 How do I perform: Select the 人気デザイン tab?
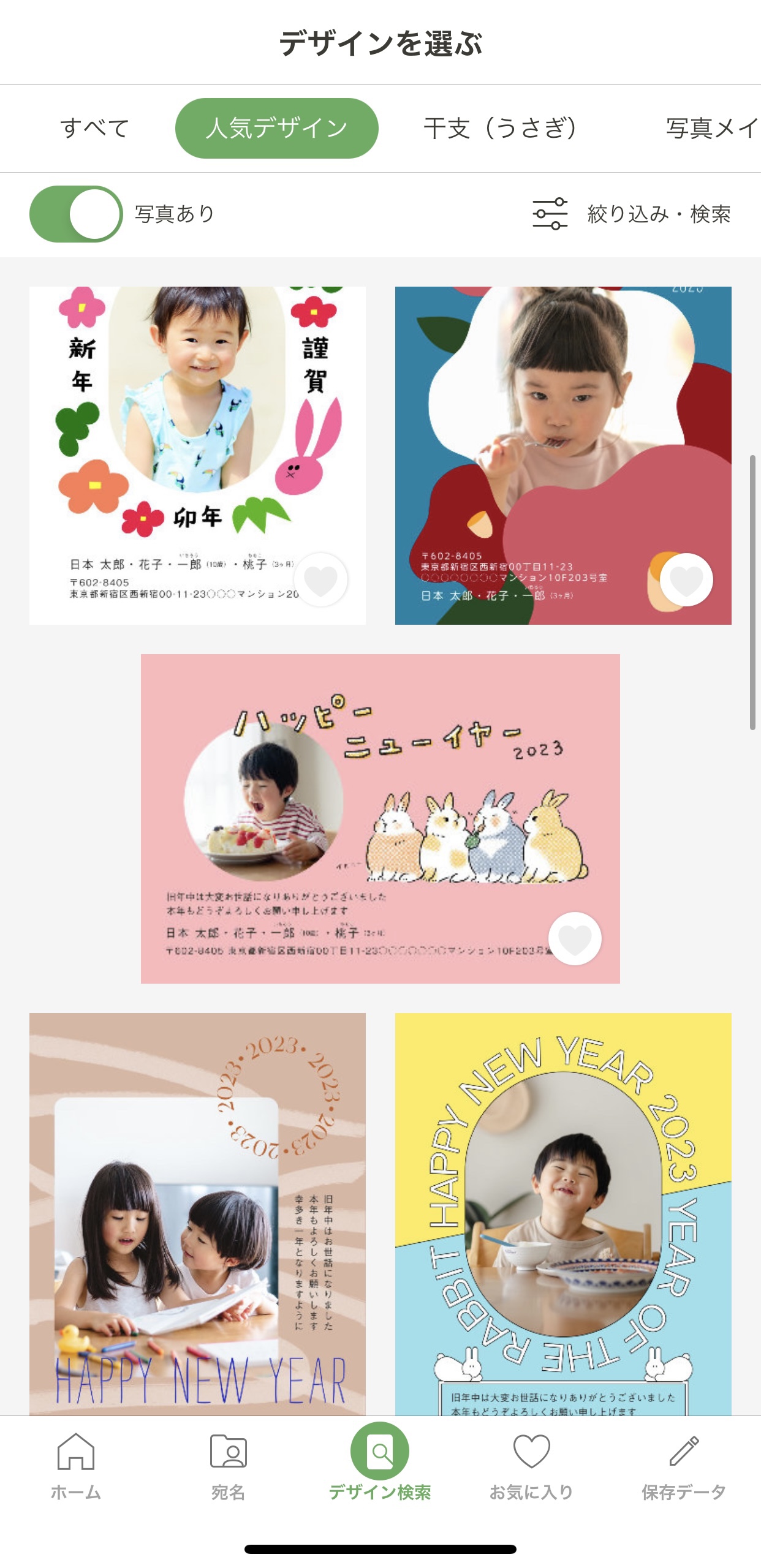click(x=276, y=129)
